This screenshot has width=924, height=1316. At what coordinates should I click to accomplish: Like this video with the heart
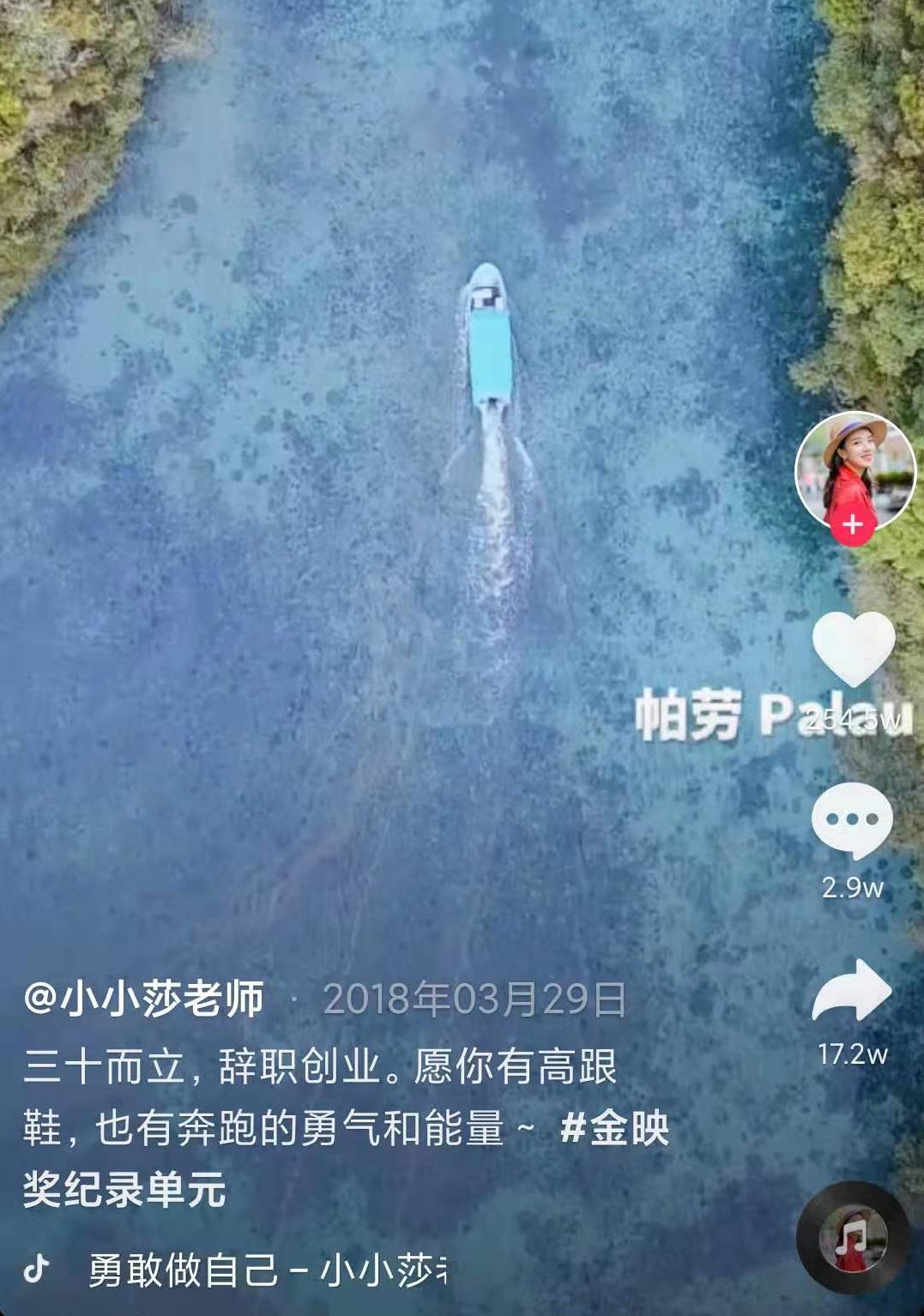pos(853,651)
